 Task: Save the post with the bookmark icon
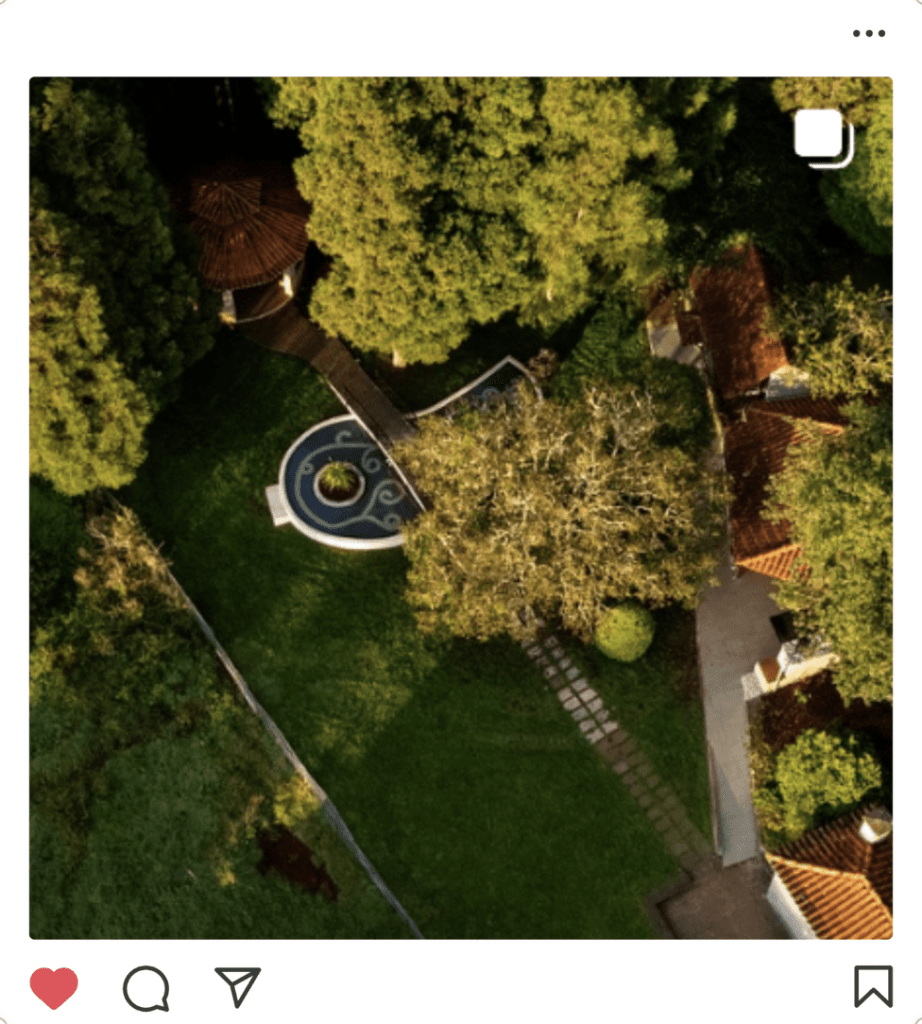[873, 986]
